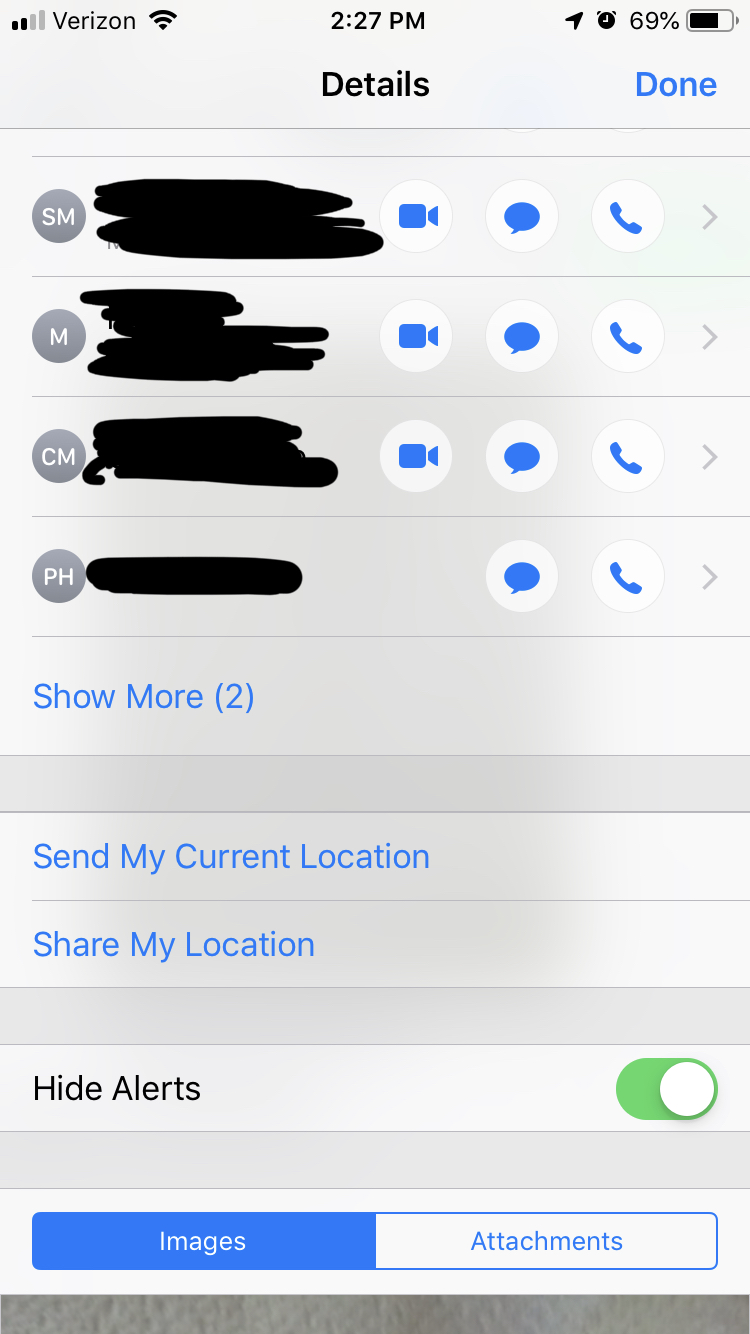Start a FaceTime video call with CM contact
The image size is (750, 1334).
pyautogui.click(x=416, y=456)
